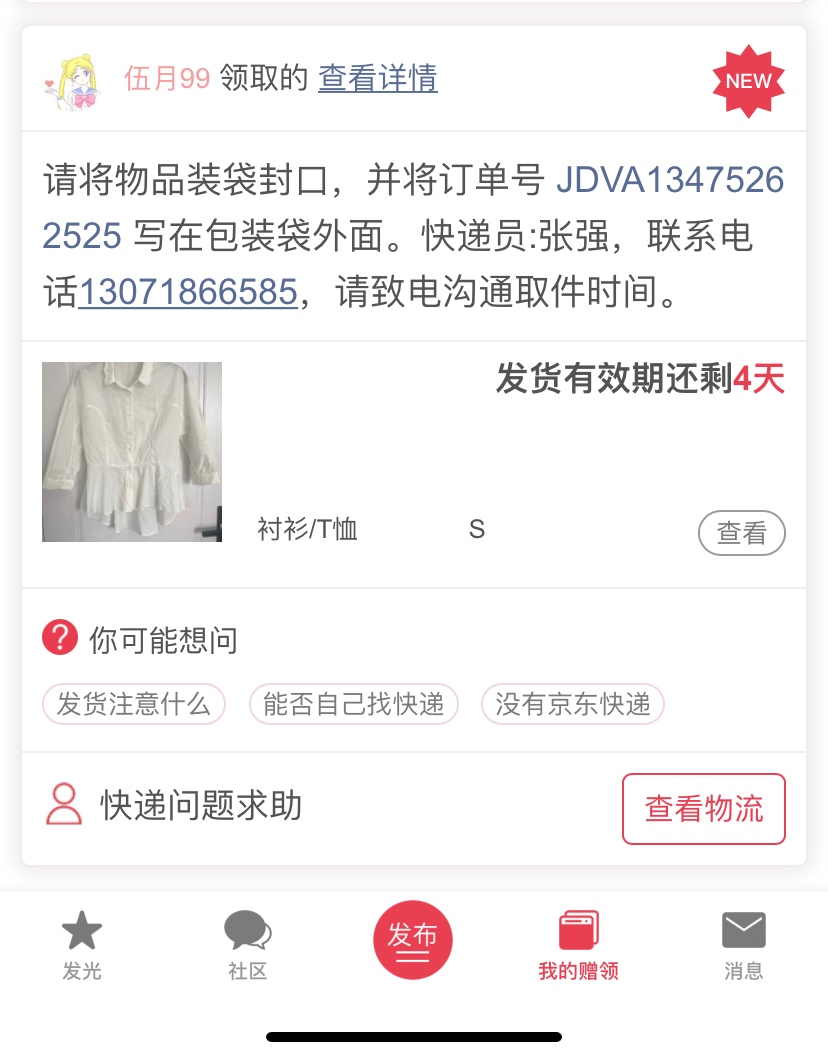This screenshot has height=1058, width=828.
Task: Select the 能否自己找快递 question chip
Action: tap(353, 704)
